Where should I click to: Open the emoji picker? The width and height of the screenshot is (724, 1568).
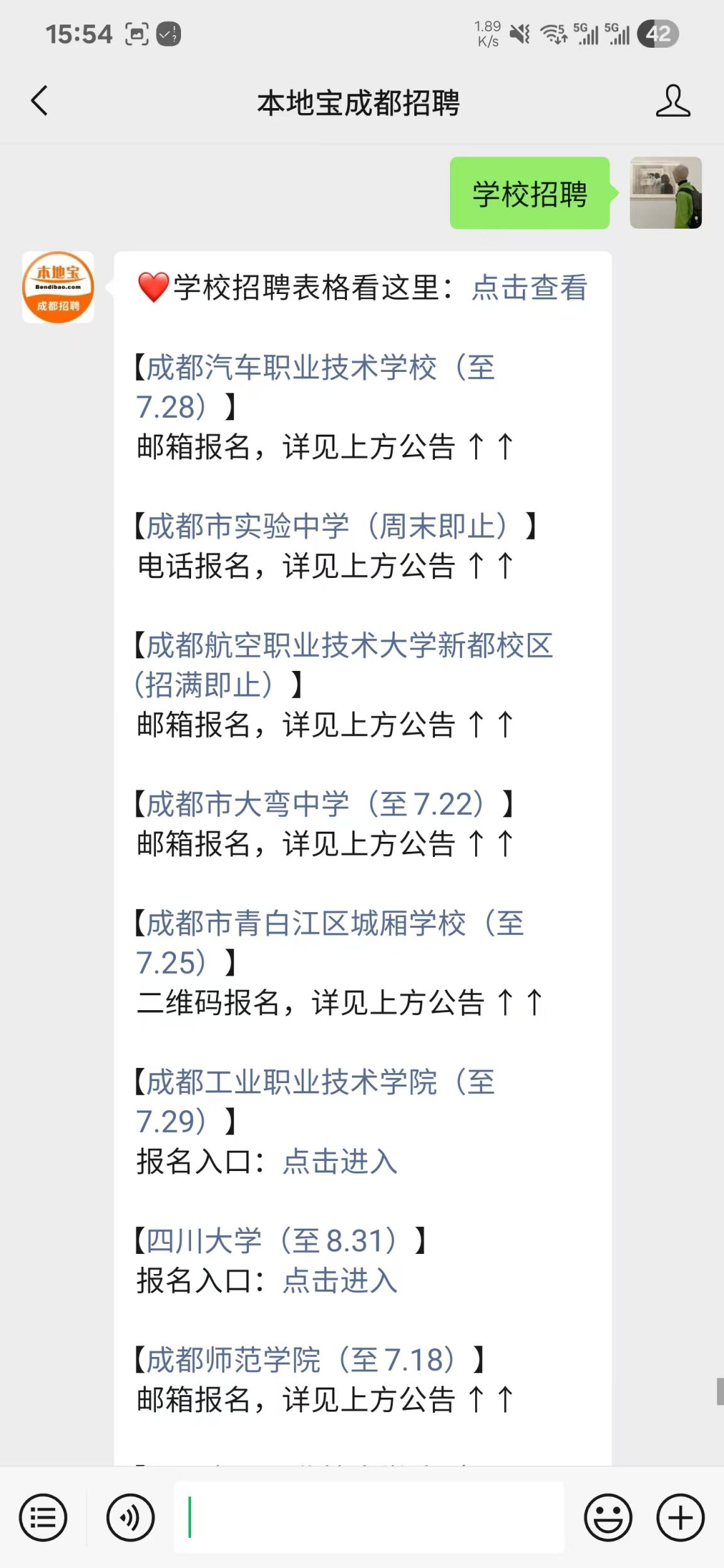tap(608, 1518)
